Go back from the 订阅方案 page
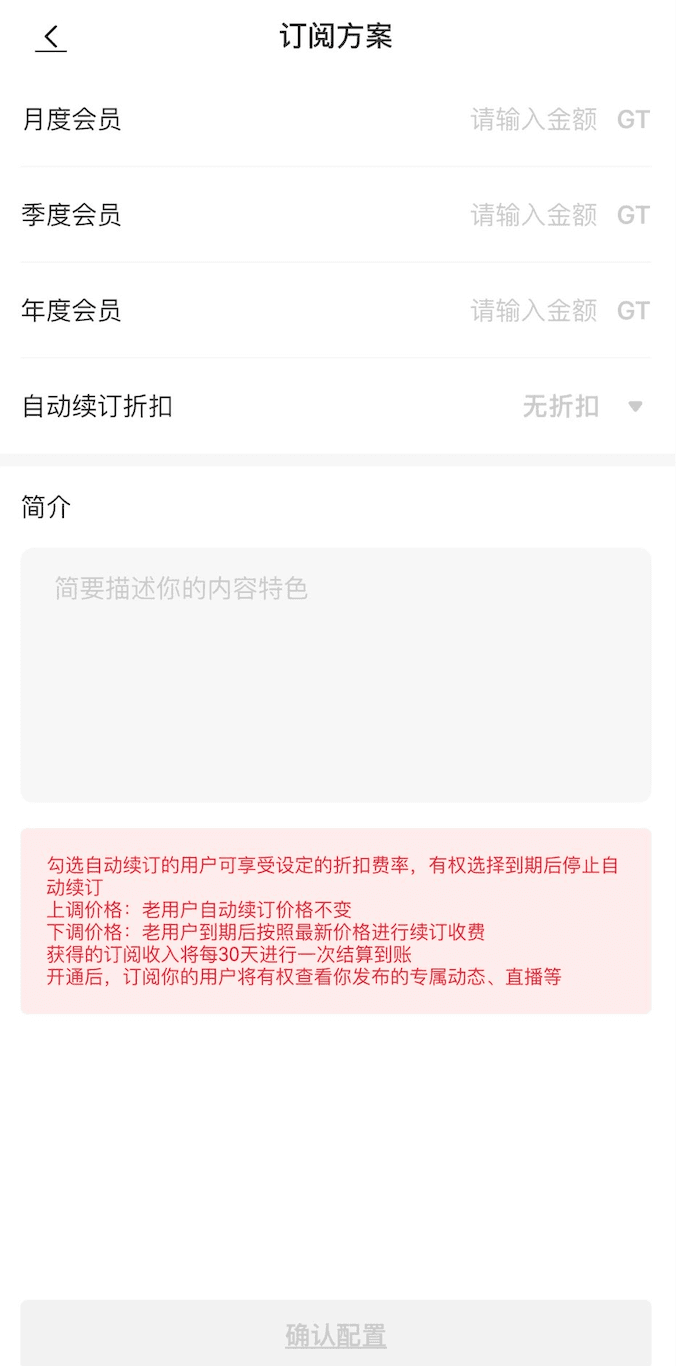The width and height of the screenshot is (676, 1366). click(51, 38)
